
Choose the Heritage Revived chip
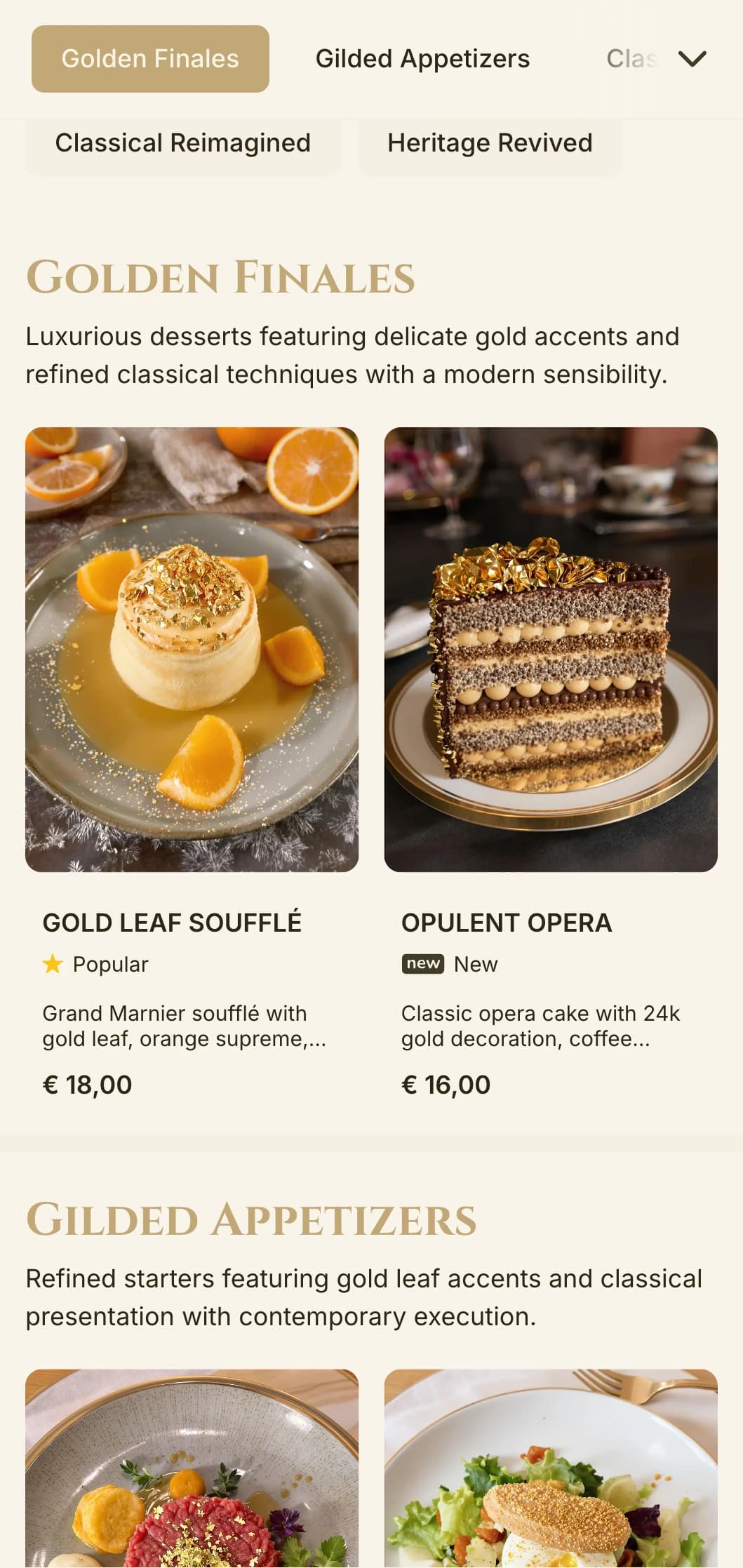pyautogui.click(x=490, y=143)
